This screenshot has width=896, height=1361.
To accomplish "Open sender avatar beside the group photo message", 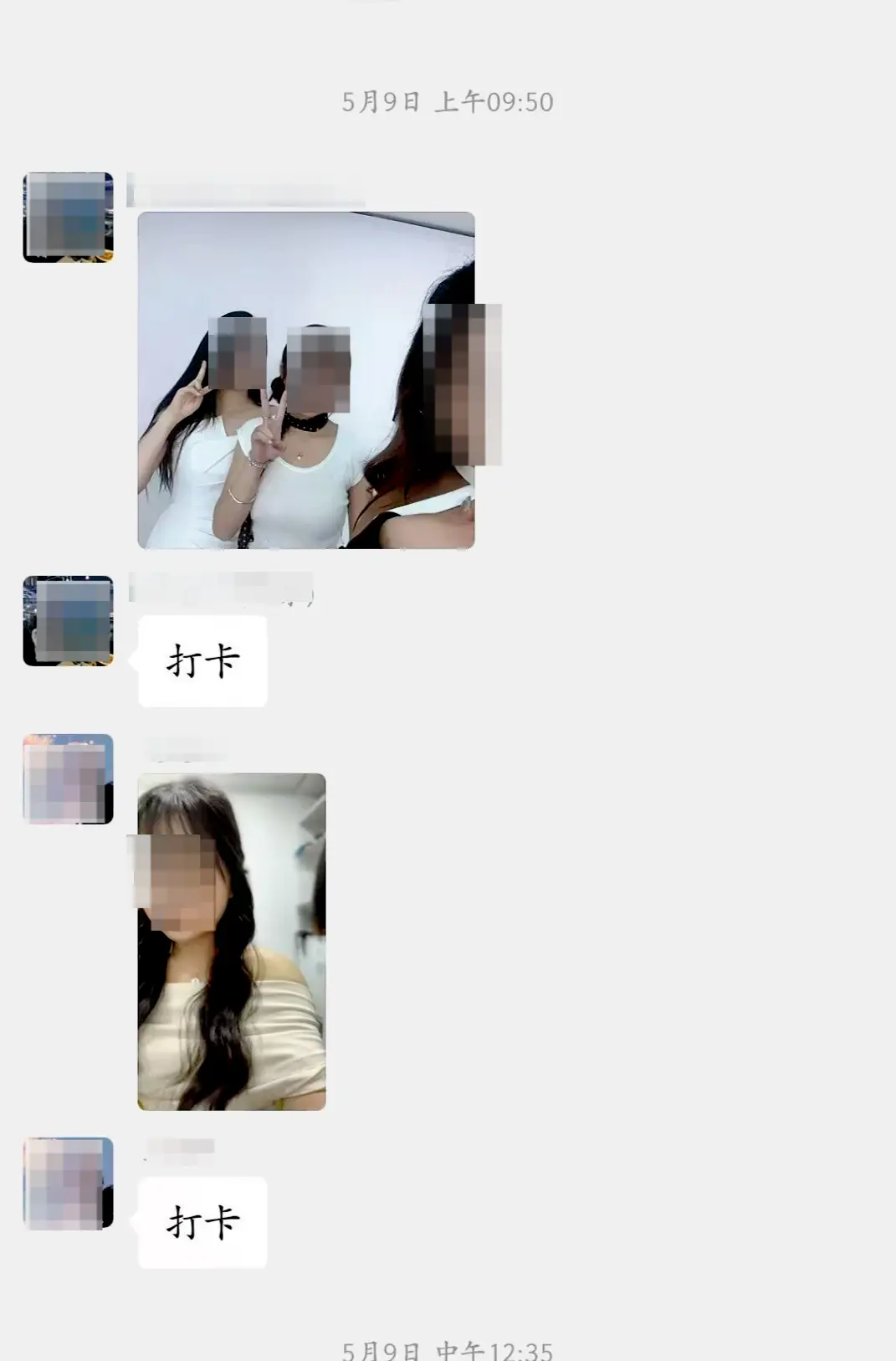I will pos(68,218).
